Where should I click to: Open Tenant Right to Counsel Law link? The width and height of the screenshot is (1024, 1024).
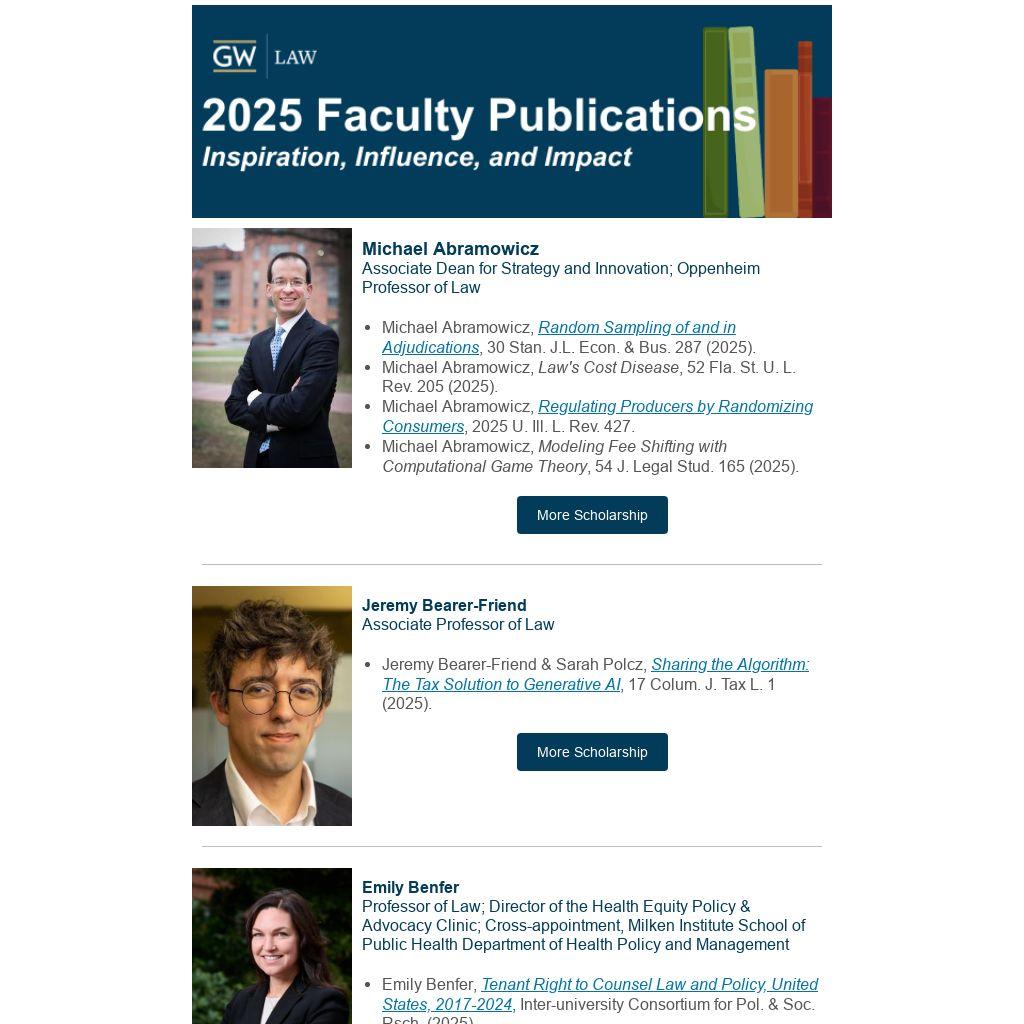tap(649, 985)
